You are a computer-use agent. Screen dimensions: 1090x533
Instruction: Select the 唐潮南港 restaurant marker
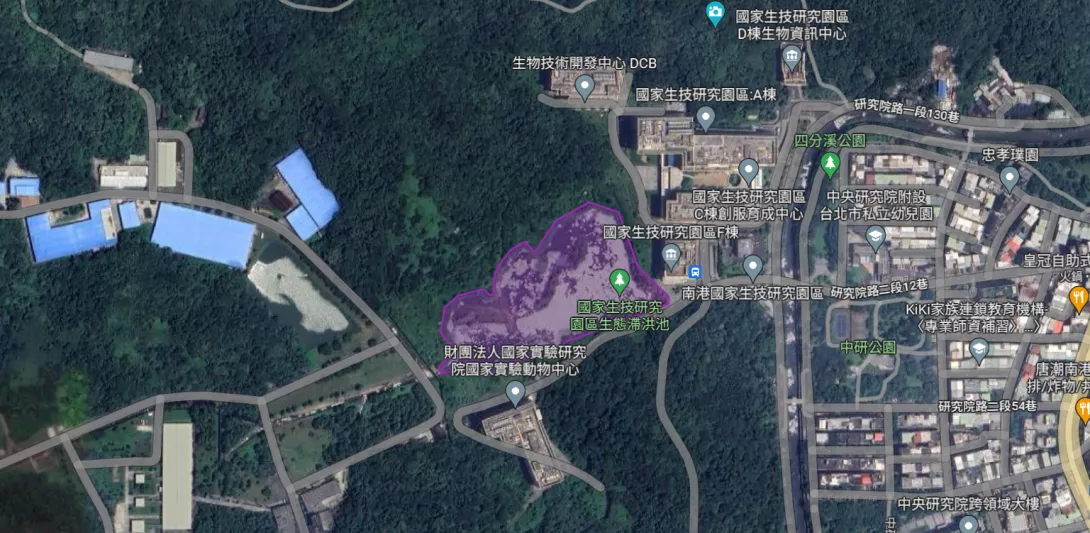tap(1081, 409)
